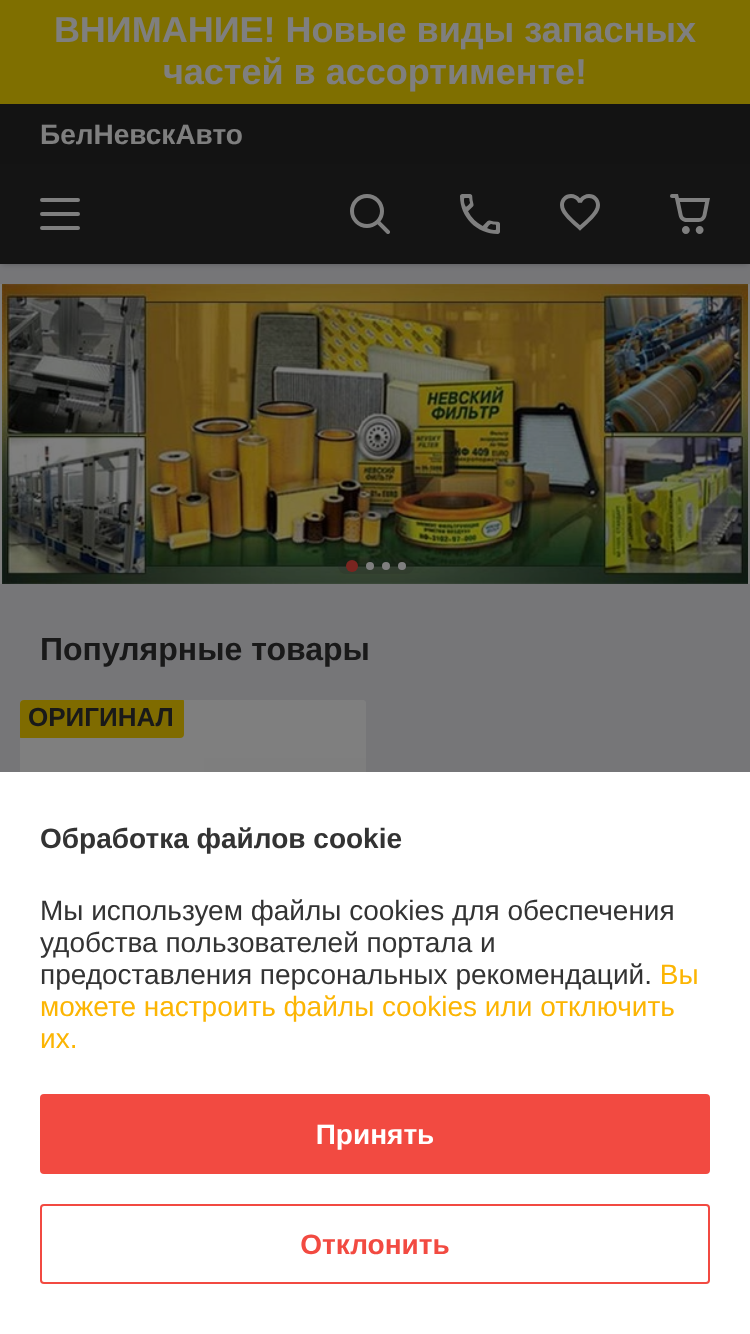Decline cookies with Отклонить
Screen dimensions: 750x1334
[x=375, y=1244]
